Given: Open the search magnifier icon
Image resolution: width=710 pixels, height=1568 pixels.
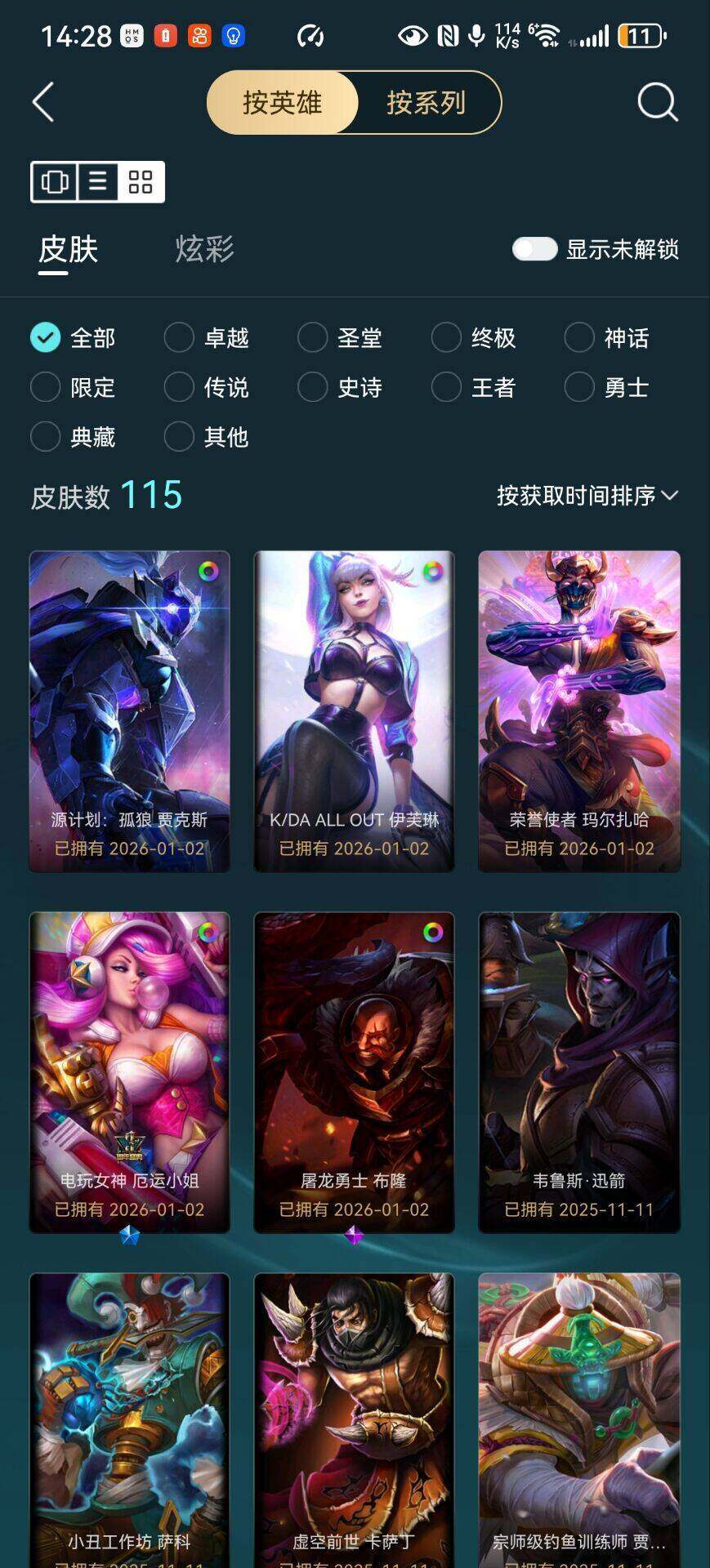Looking at the screenshot, I should (x=657, y=103).
